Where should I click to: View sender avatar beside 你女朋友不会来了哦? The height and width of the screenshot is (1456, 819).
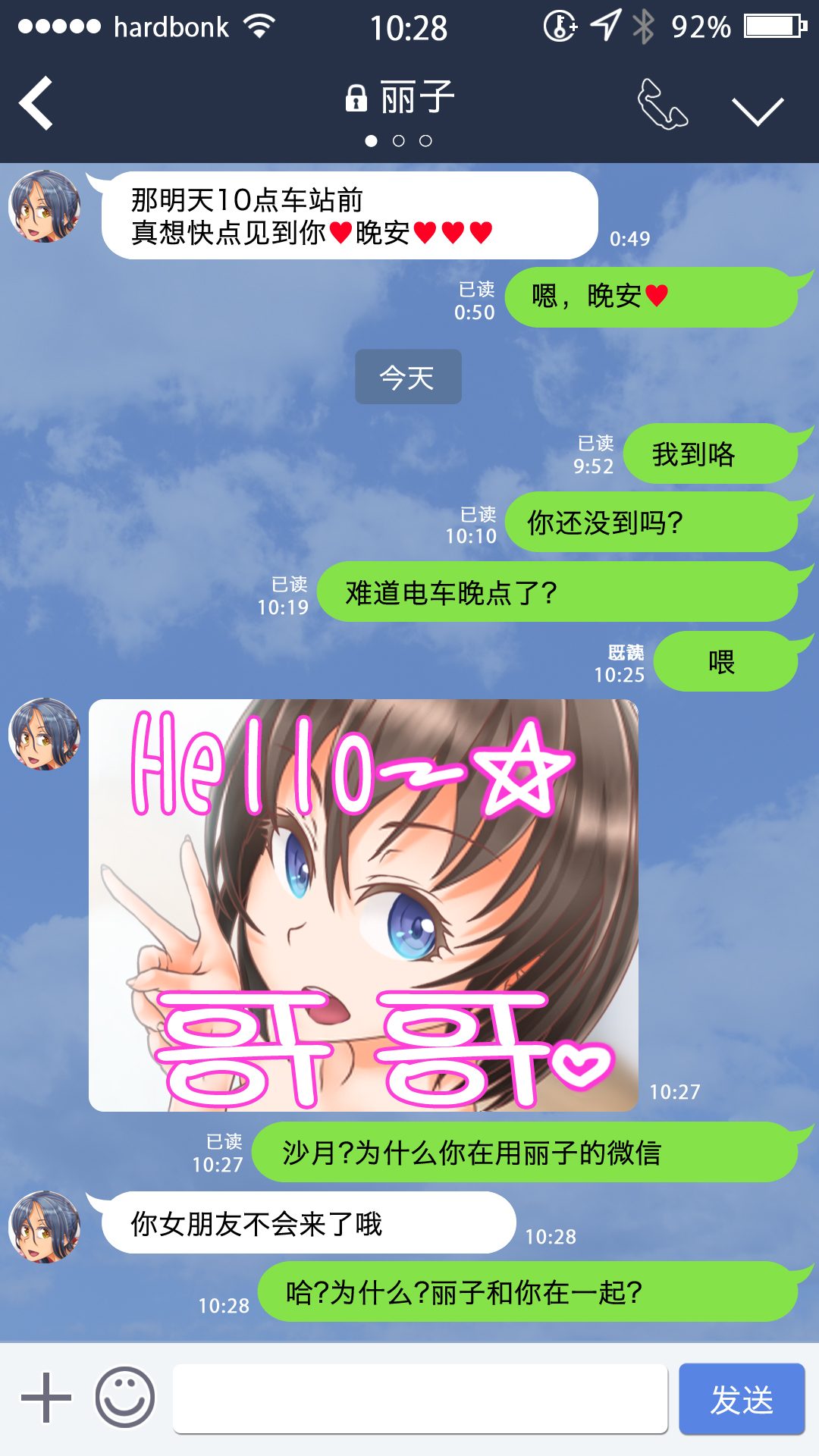click(x=45, y=1227)
